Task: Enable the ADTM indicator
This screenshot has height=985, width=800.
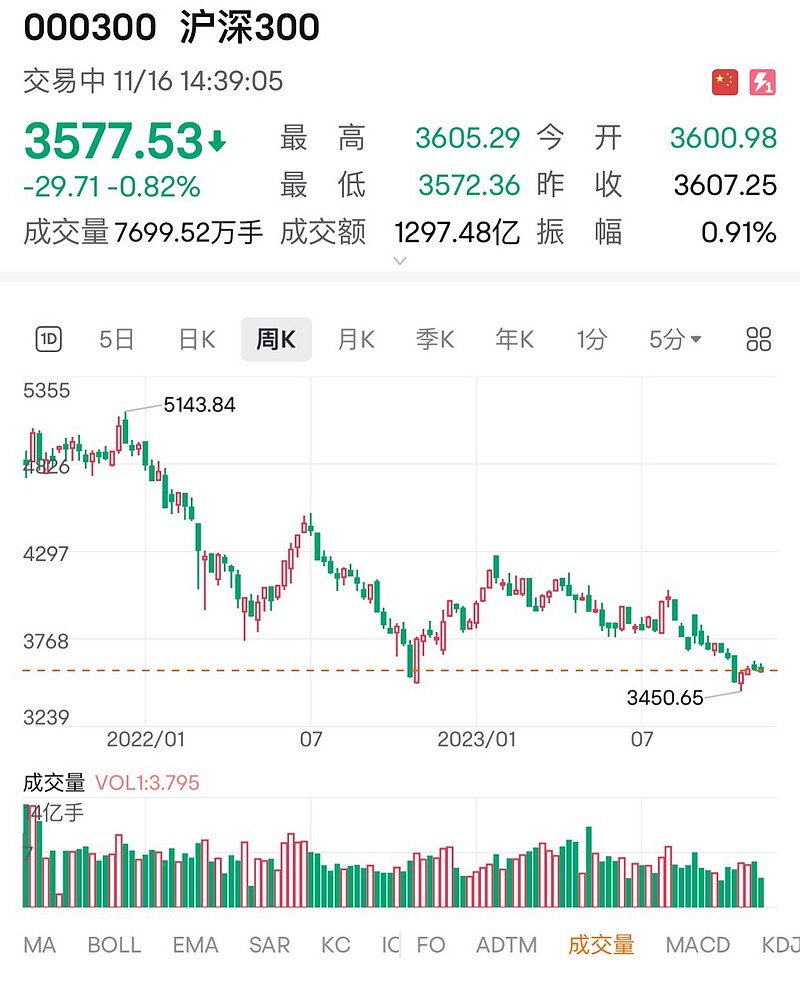Action: (506, 944)
